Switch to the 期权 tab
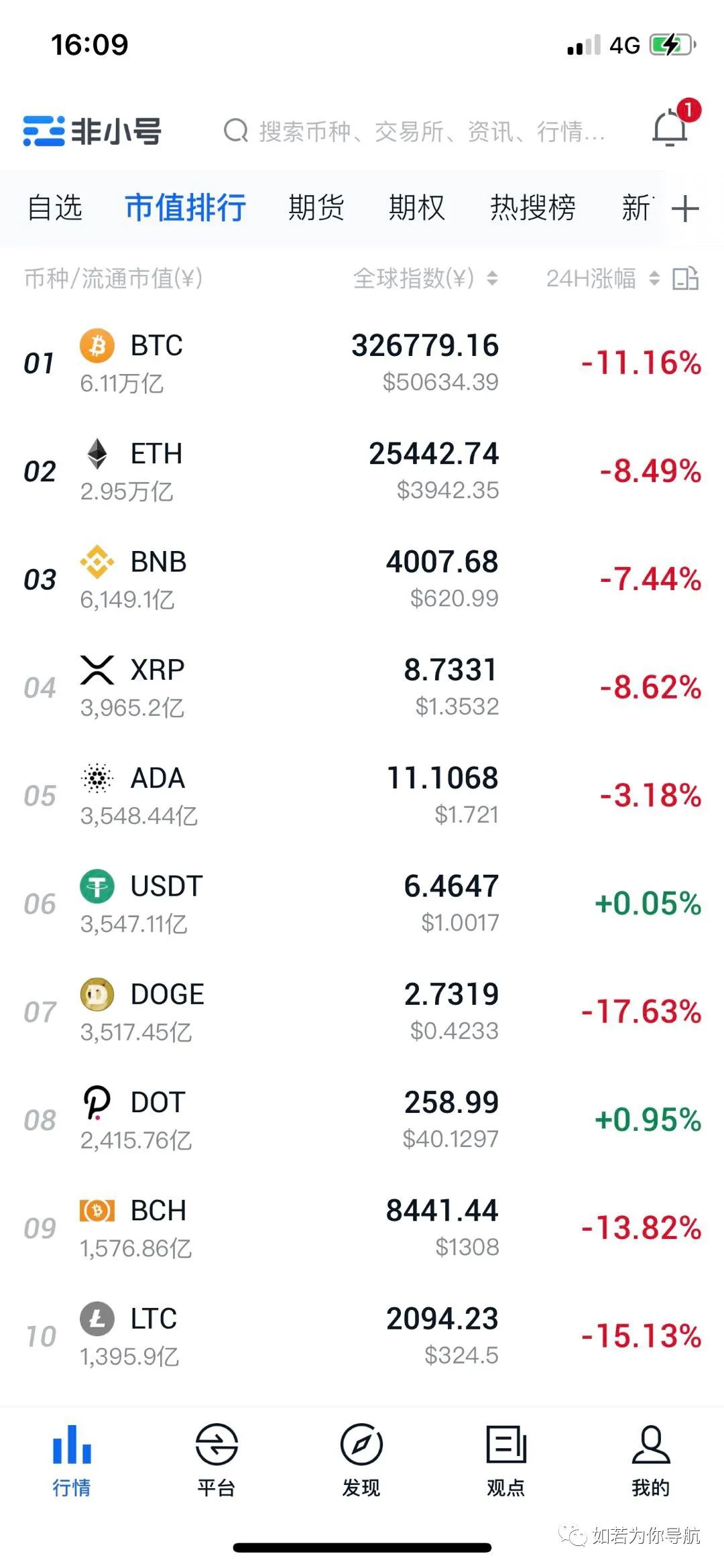This screenshot has width=724, height=1568. 416,208
